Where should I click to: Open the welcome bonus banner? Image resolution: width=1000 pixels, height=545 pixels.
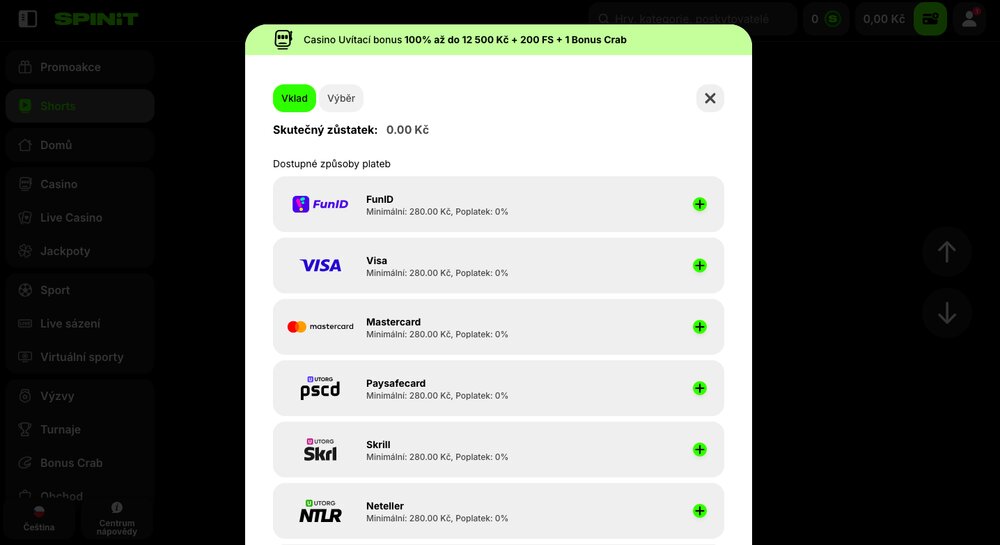point(498,40)
